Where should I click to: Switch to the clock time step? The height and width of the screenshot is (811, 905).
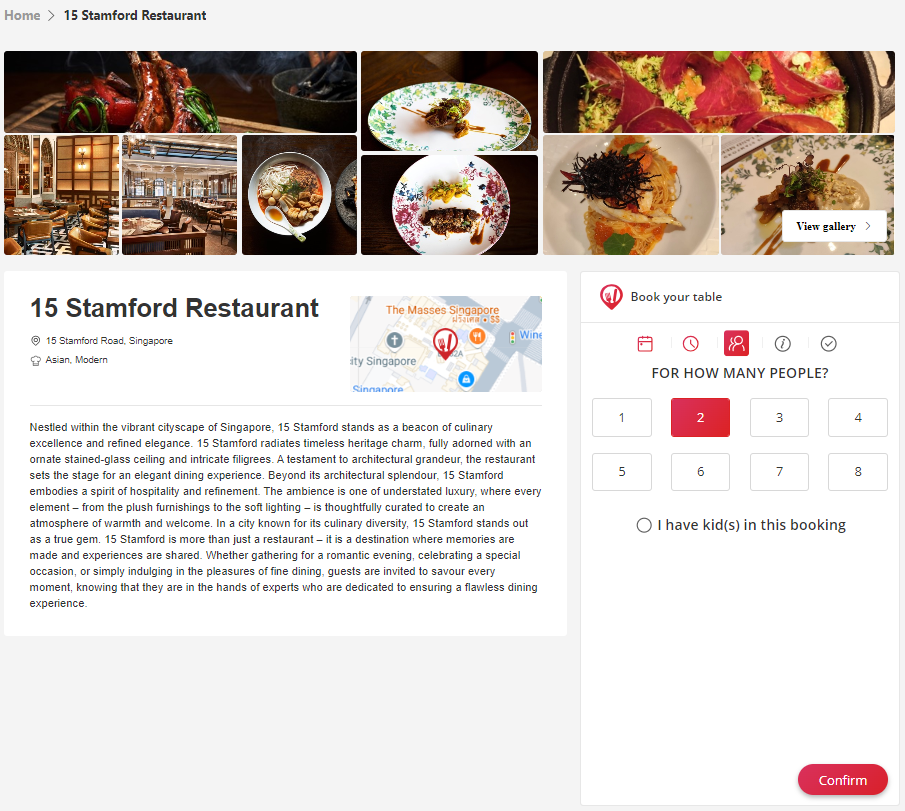[x=691, y=344]
